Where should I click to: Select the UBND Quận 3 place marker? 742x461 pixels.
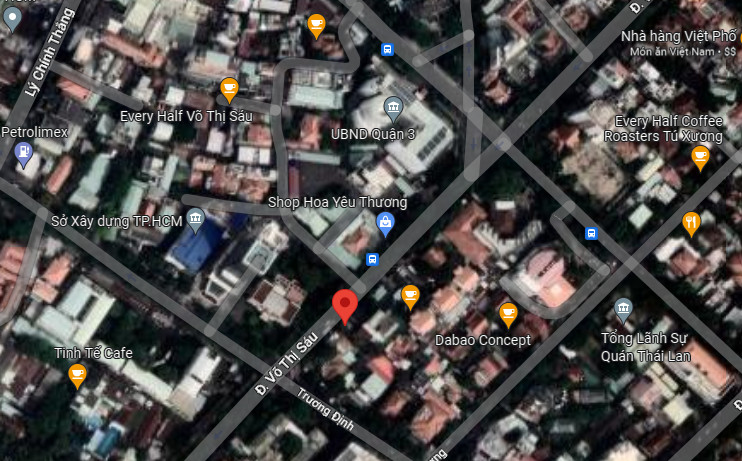(392, 107)
